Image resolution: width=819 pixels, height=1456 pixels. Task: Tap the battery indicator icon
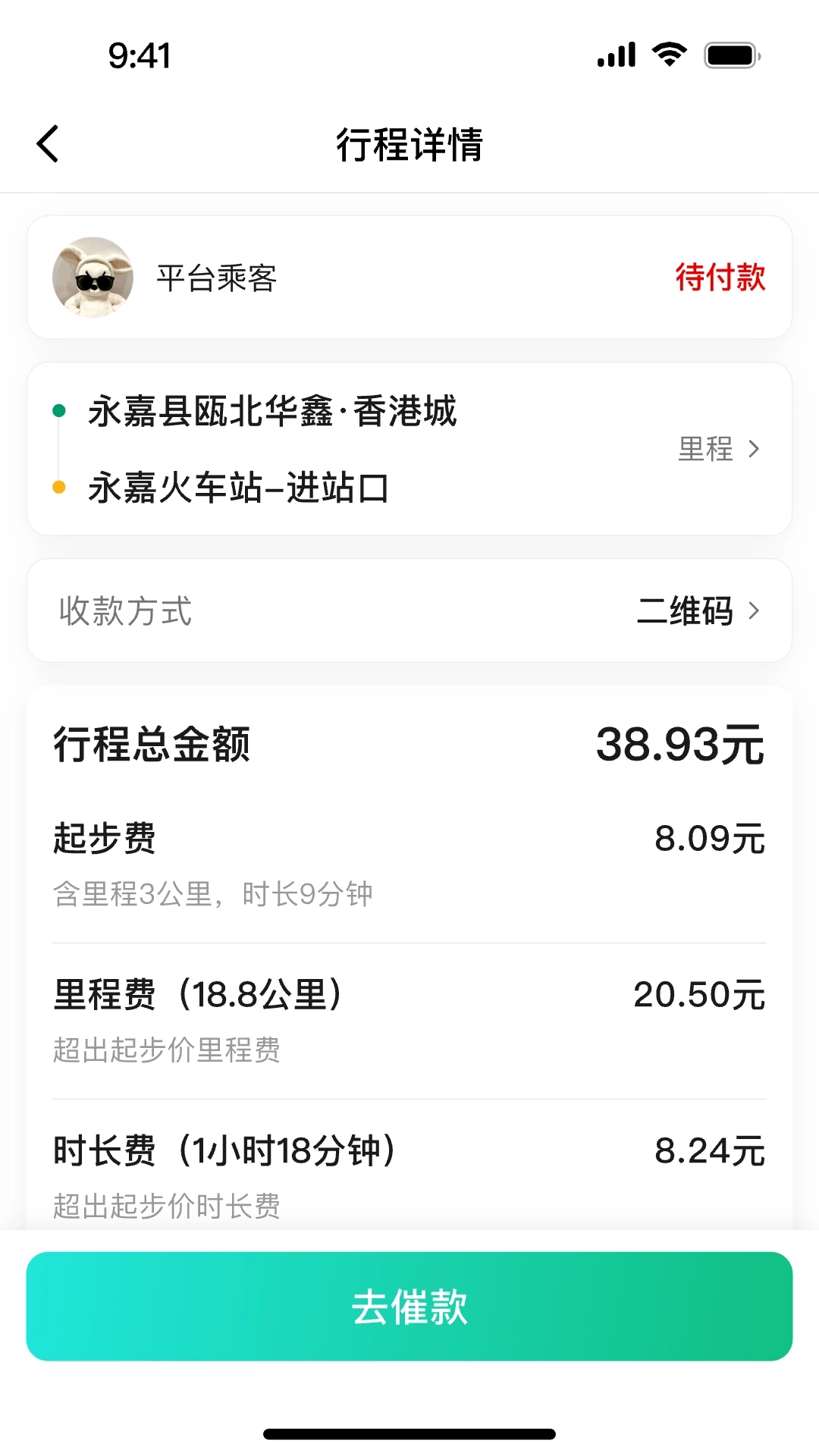pos(730,53)
